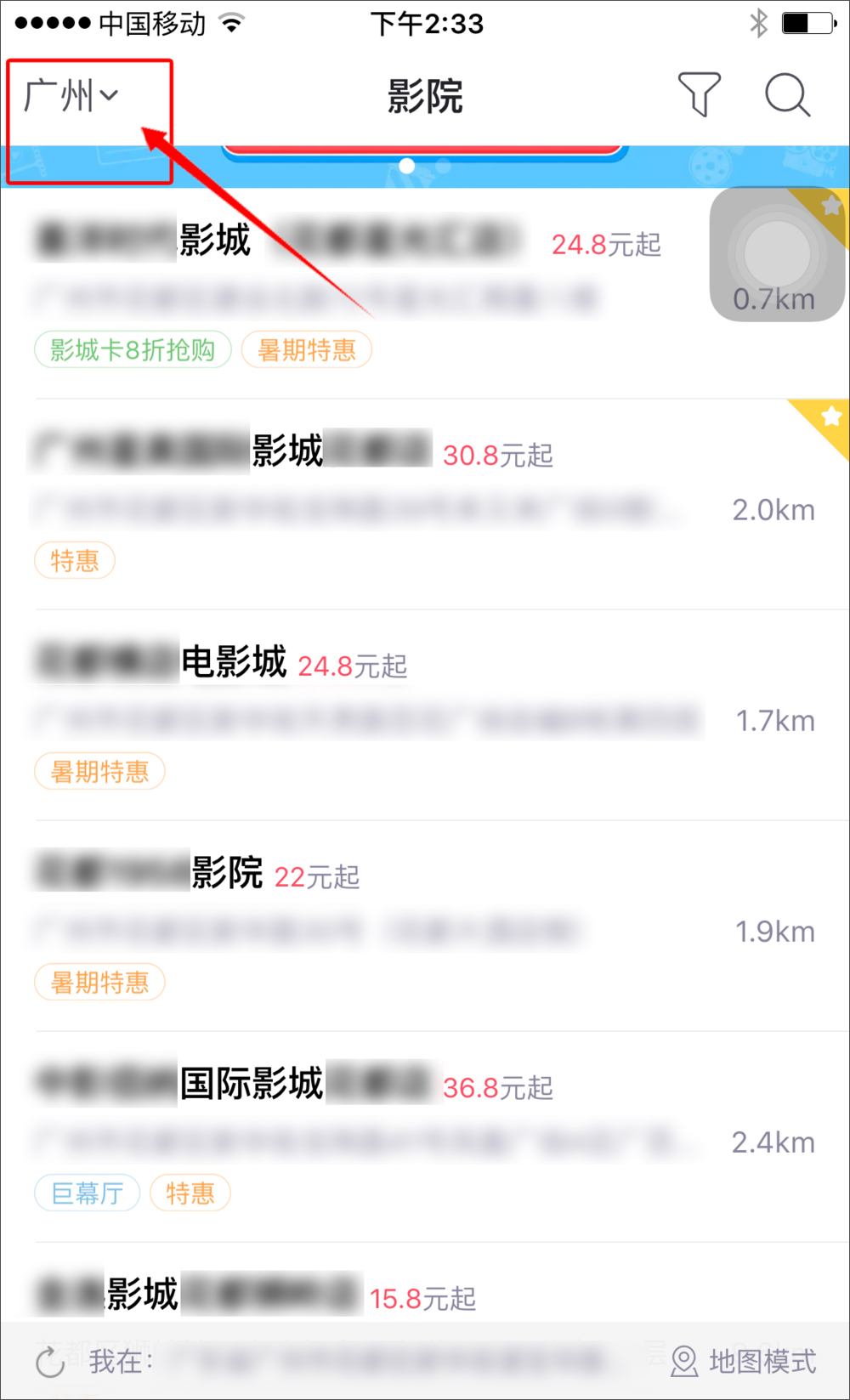Open the 影院 page title

click(x=425, y=96)
